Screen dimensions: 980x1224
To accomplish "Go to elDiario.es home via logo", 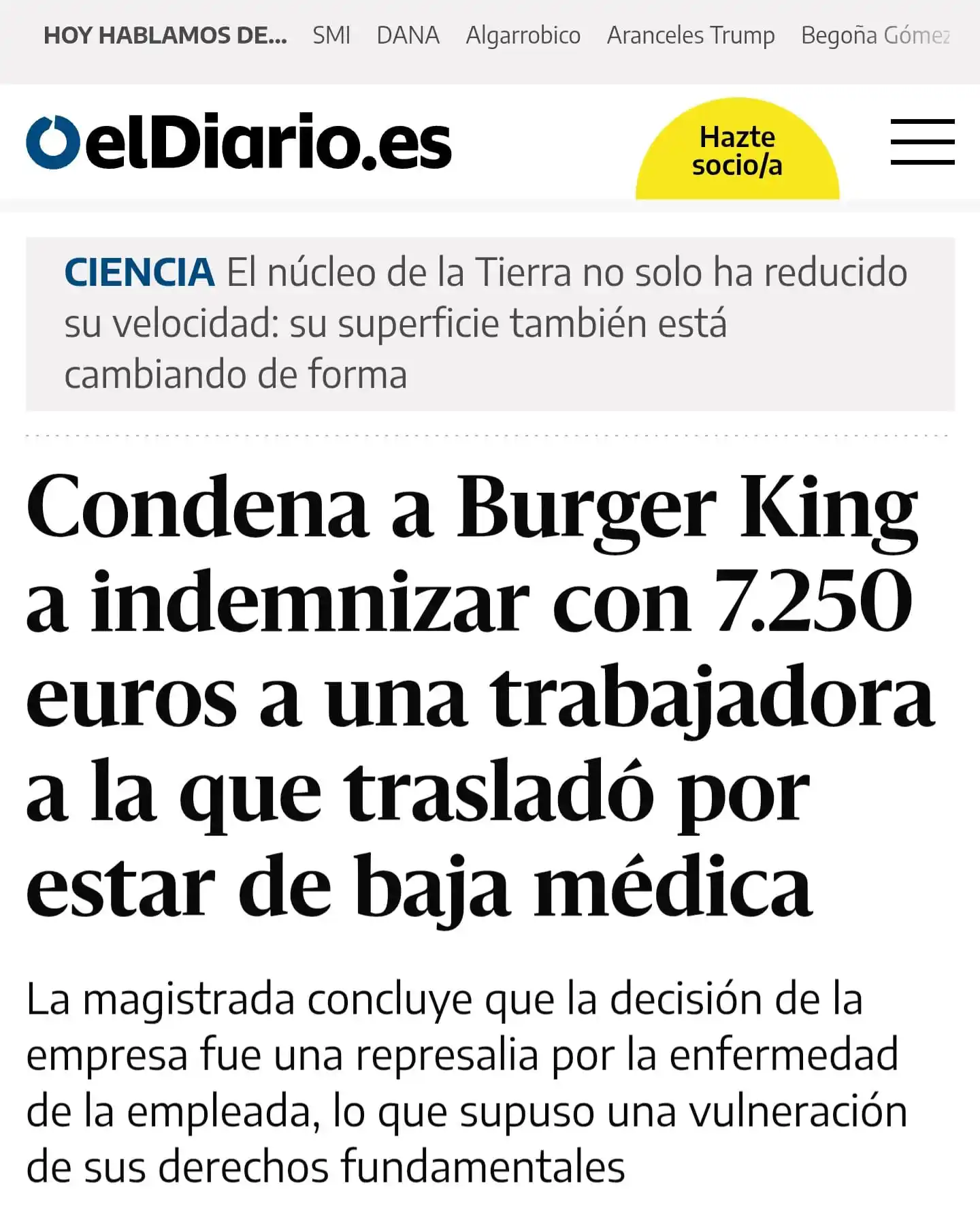I will pos(239,142).
